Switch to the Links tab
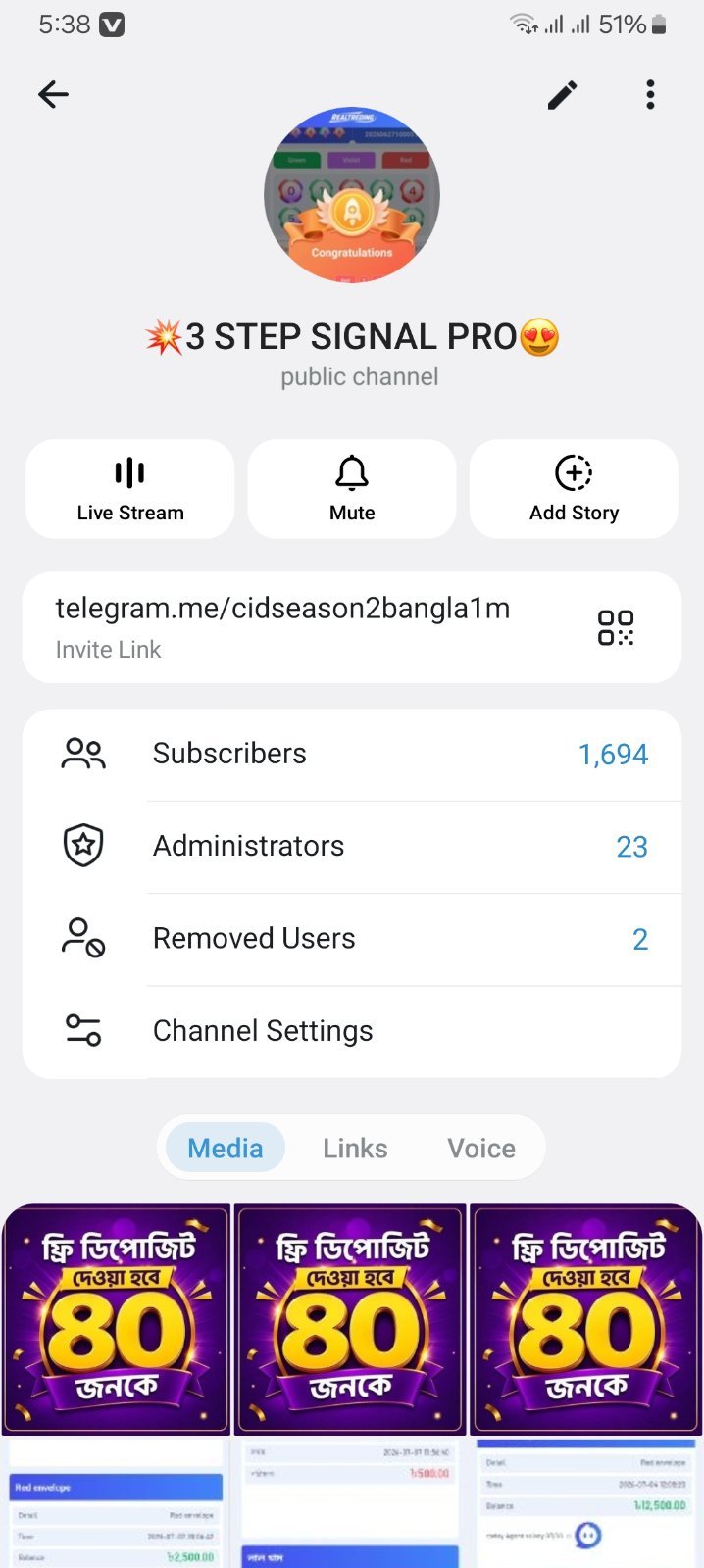This screenshot has width=704, height=1568. tap(355, 1148)
